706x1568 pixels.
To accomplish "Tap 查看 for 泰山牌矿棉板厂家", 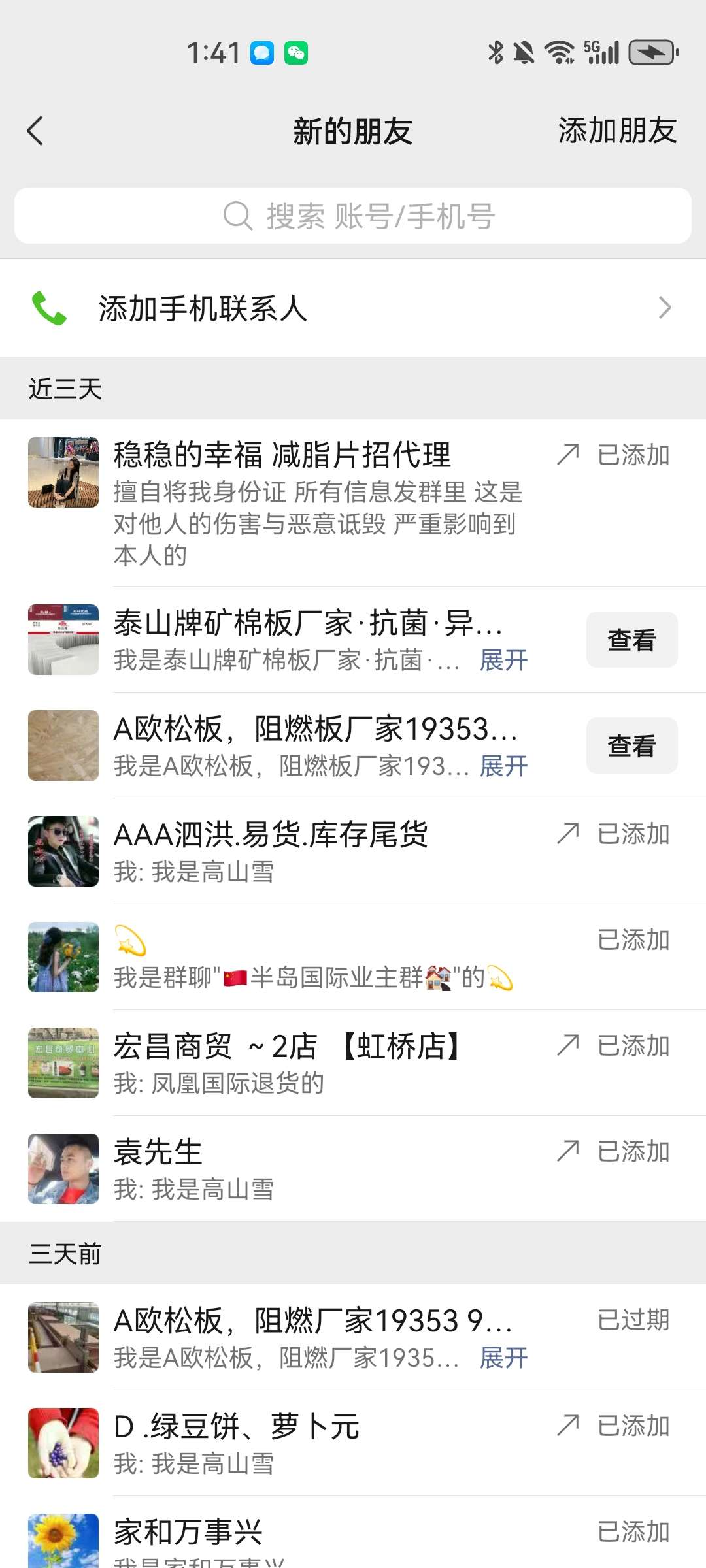I will pos(631,640).
